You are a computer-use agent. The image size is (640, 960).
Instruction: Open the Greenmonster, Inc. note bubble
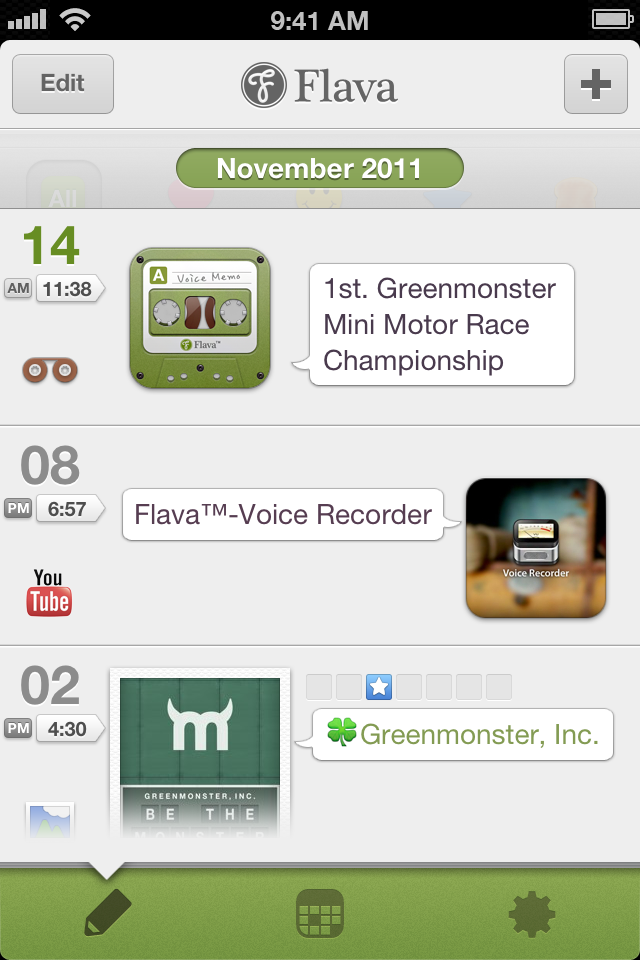(x=462, y=735)
